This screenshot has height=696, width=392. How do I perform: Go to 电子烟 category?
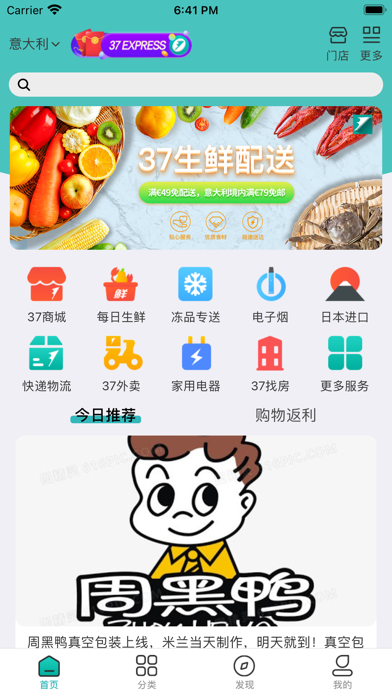(270, 295)
